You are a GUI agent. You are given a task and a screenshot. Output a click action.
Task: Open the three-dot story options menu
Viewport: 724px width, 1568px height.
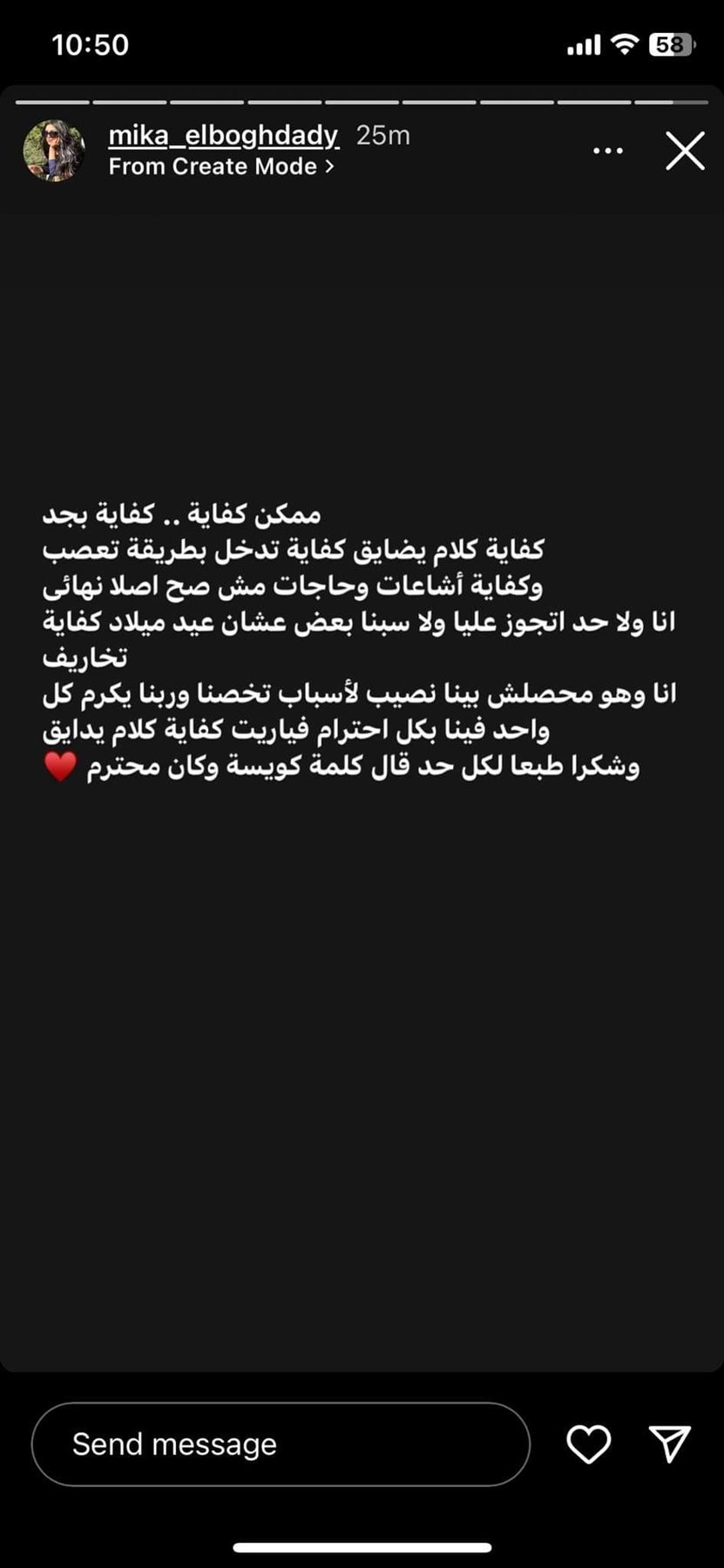607,151
